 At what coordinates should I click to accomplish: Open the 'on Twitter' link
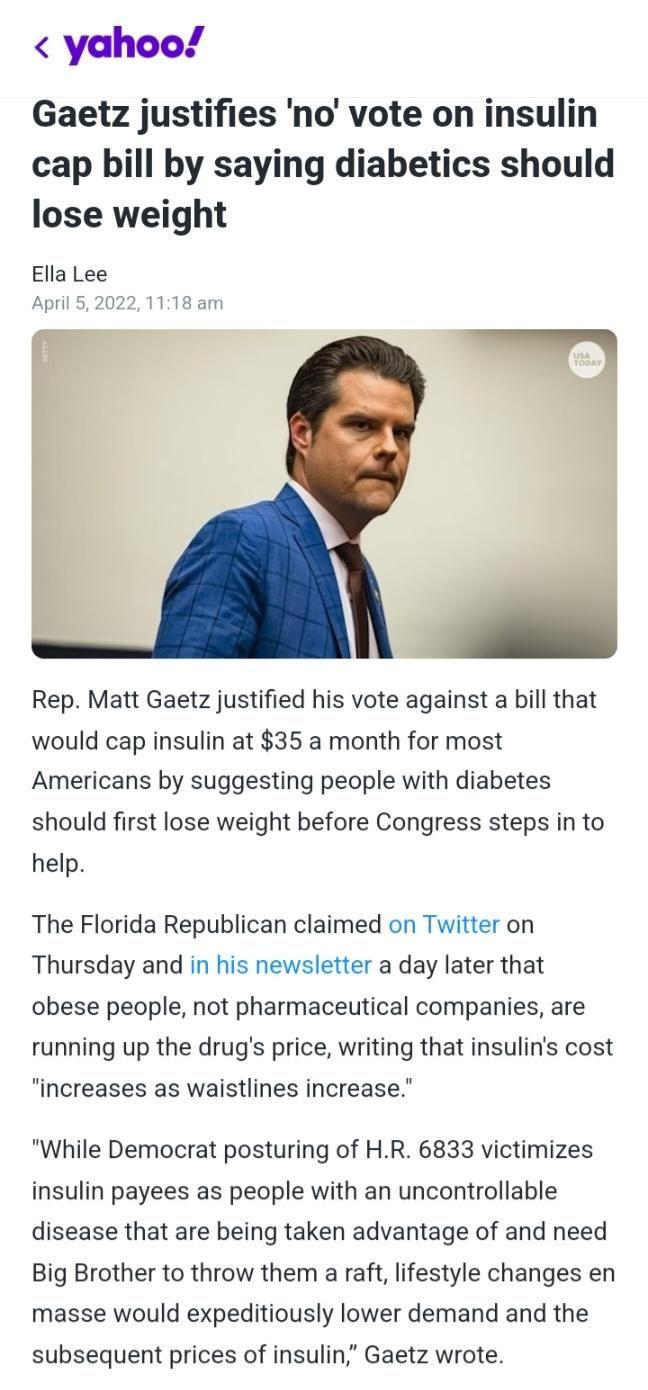[x=444, y=924]
